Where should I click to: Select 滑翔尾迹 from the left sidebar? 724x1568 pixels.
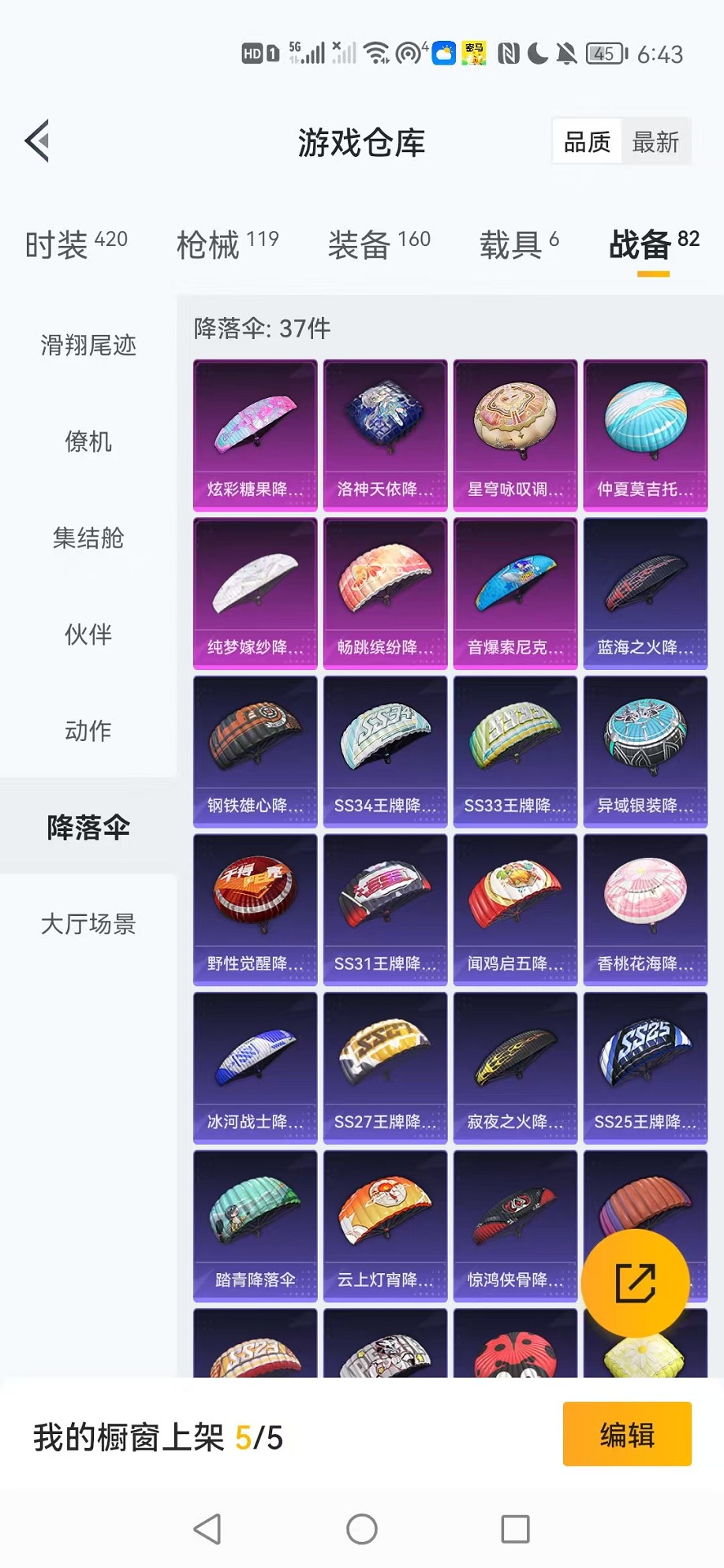pos(88,345)
